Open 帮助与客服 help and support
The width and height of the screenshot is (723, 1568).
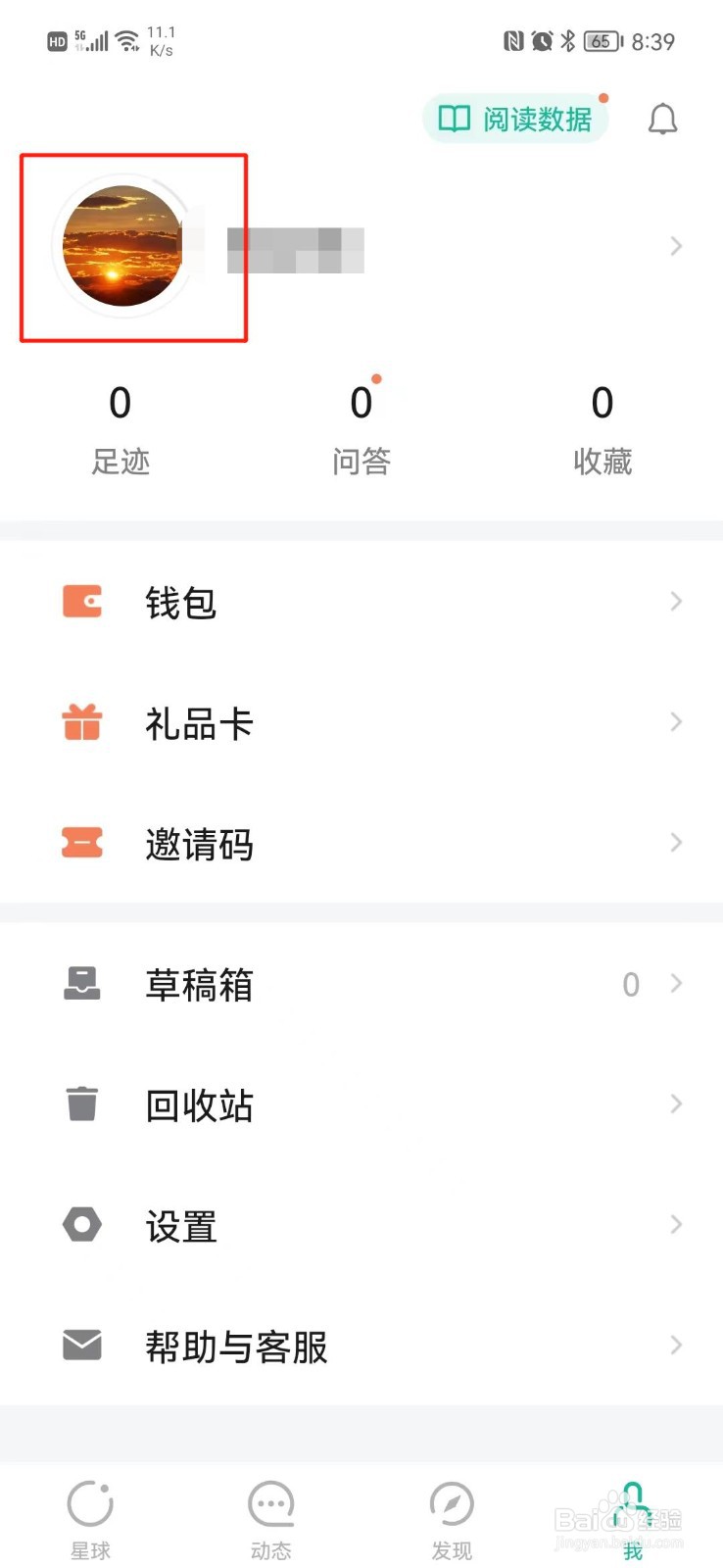click(361, 1346)
